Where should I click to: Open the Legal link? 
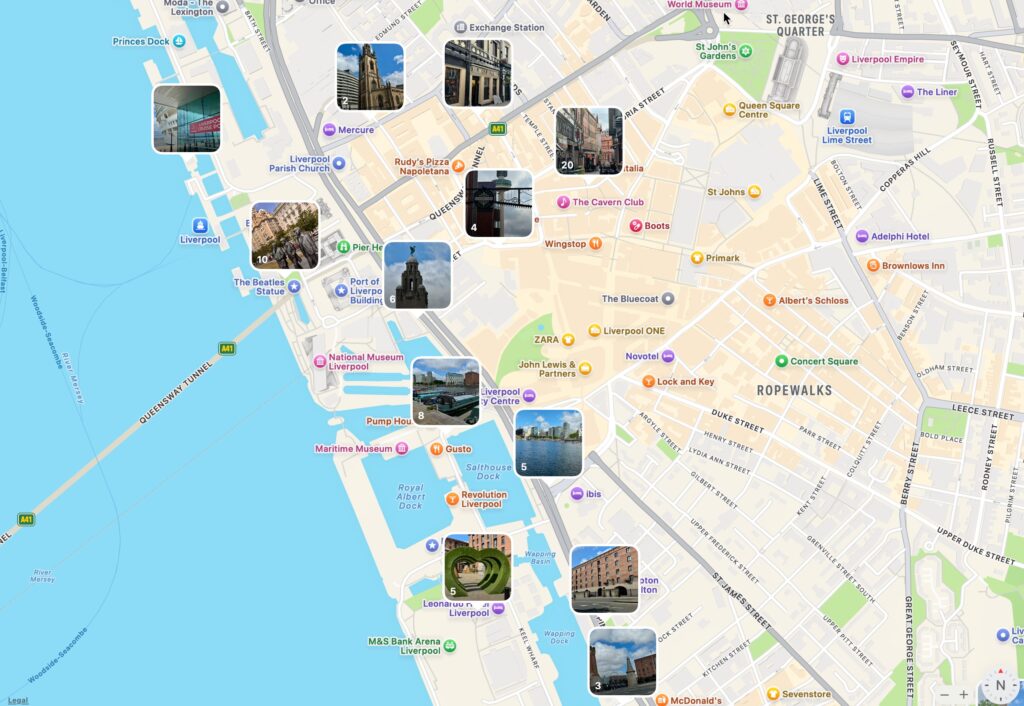coord(18,700)
